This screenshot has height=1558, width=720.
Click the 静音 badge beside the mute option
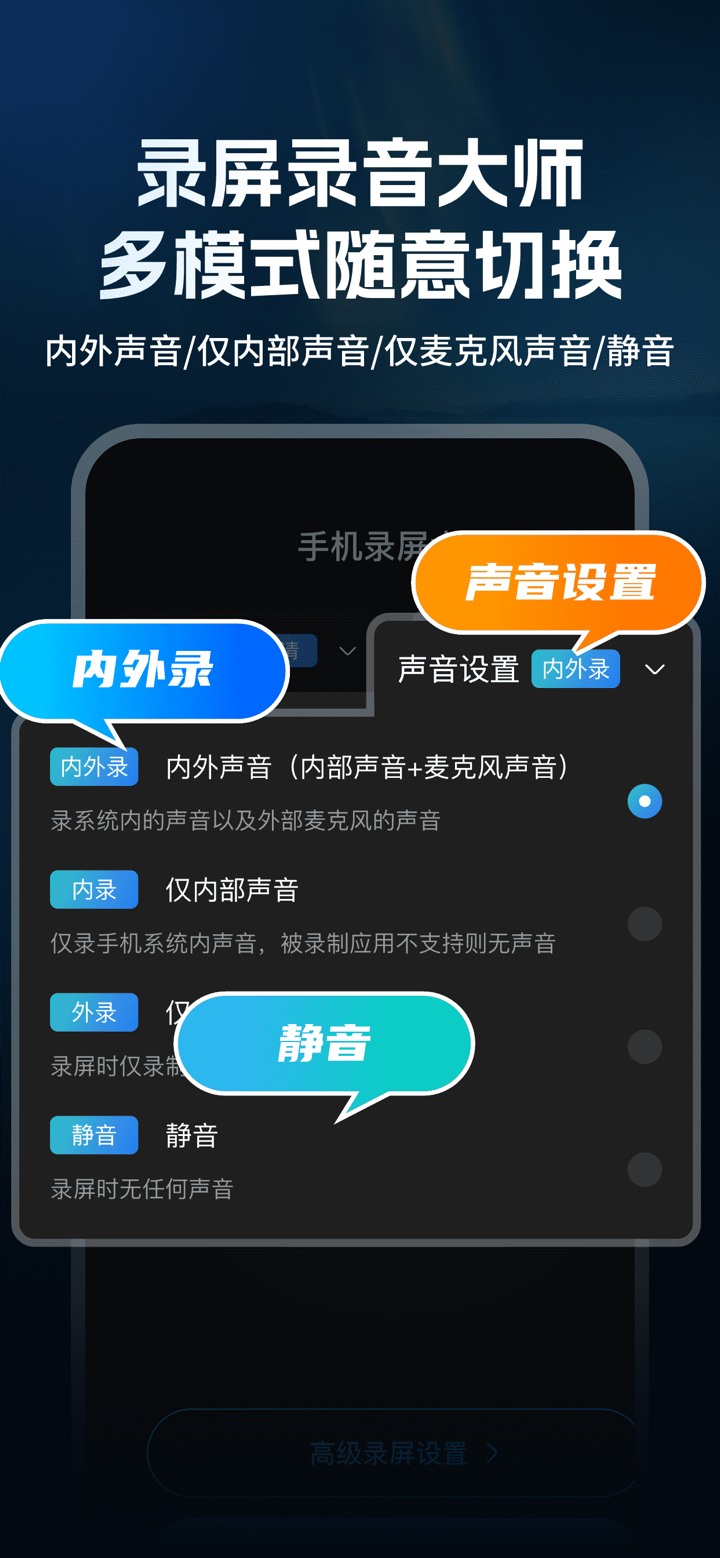93,1134
